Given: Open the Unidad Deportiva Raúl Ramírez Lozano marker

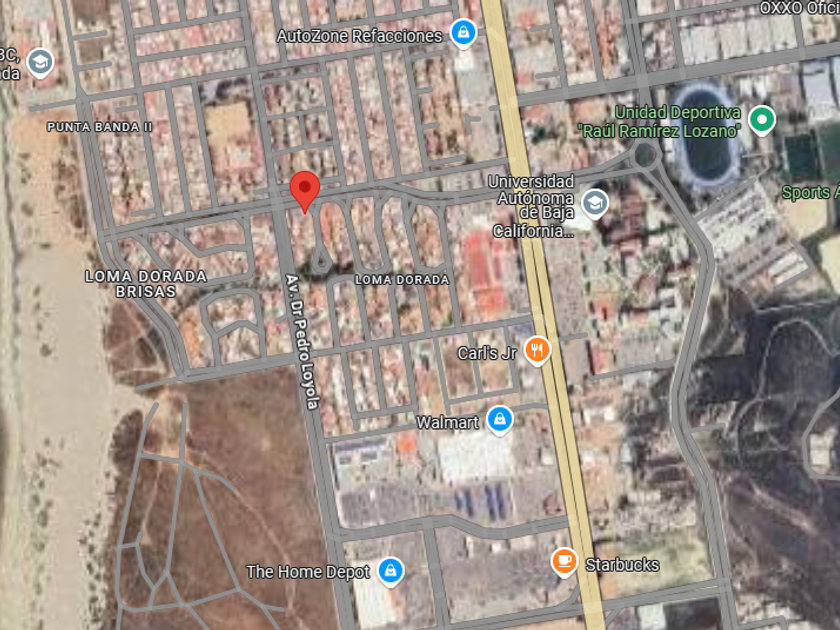Looking at the screenshot, I should pyautogui.click(x=762, y=119).
